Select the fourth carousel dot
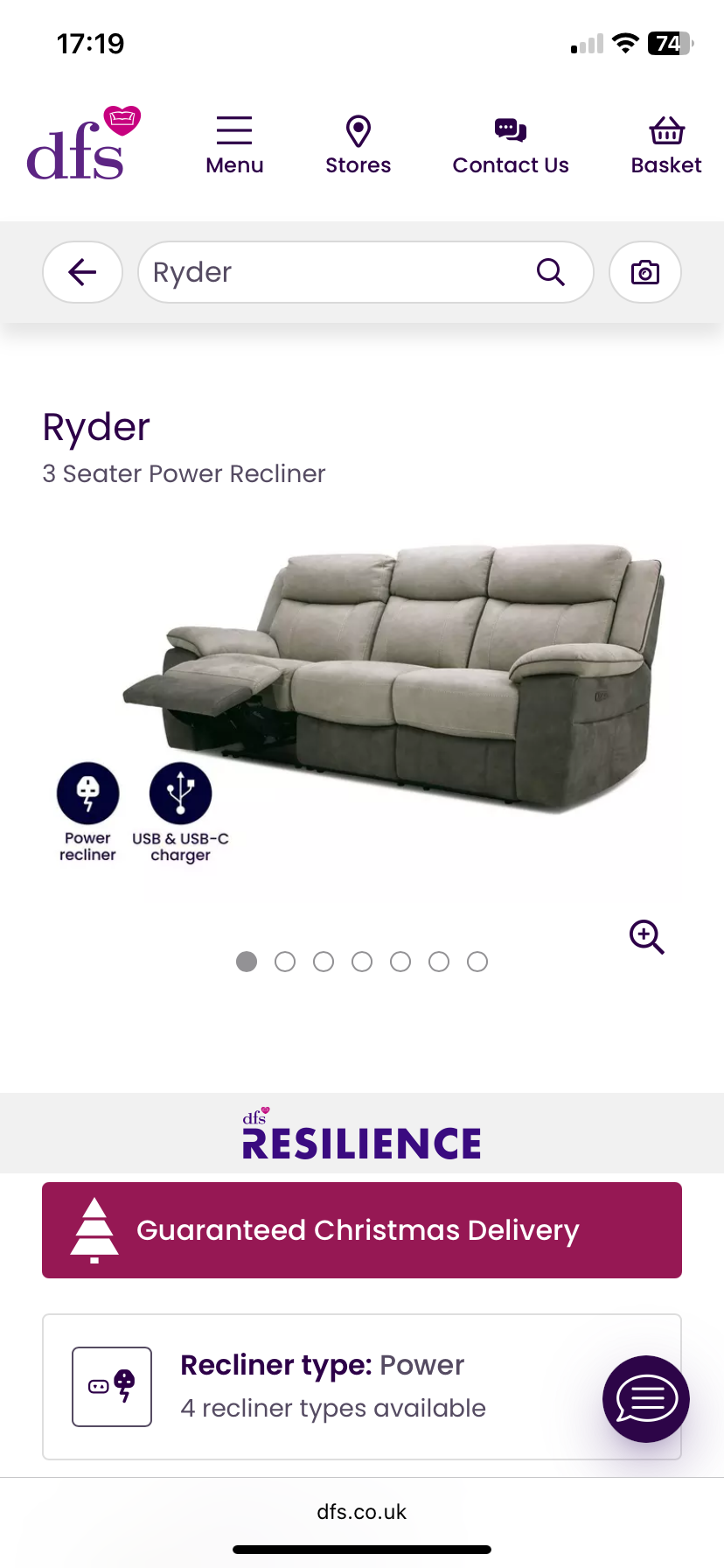Screen dimensions: 724x1568 coord(362,961)
